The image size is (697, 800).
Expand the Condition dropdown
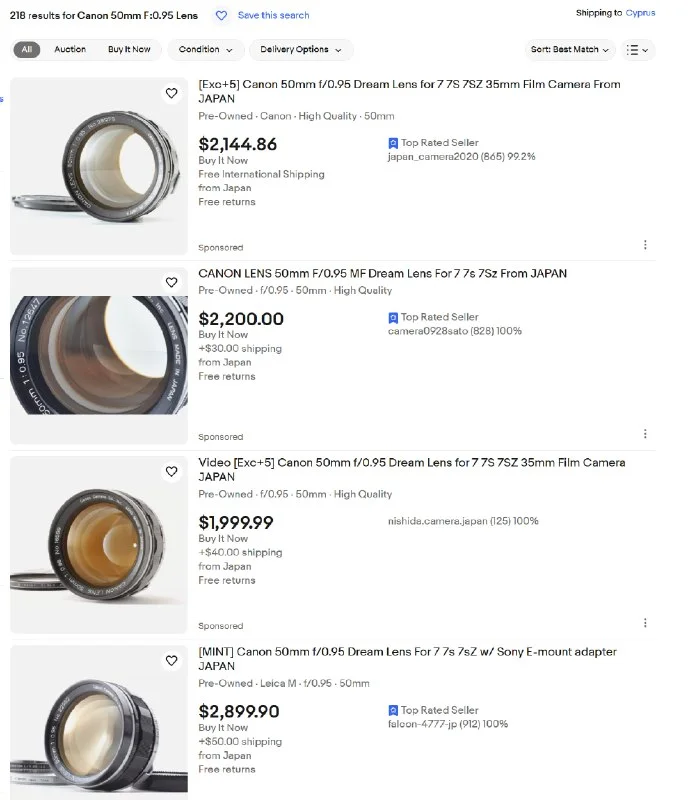point(206,49)
